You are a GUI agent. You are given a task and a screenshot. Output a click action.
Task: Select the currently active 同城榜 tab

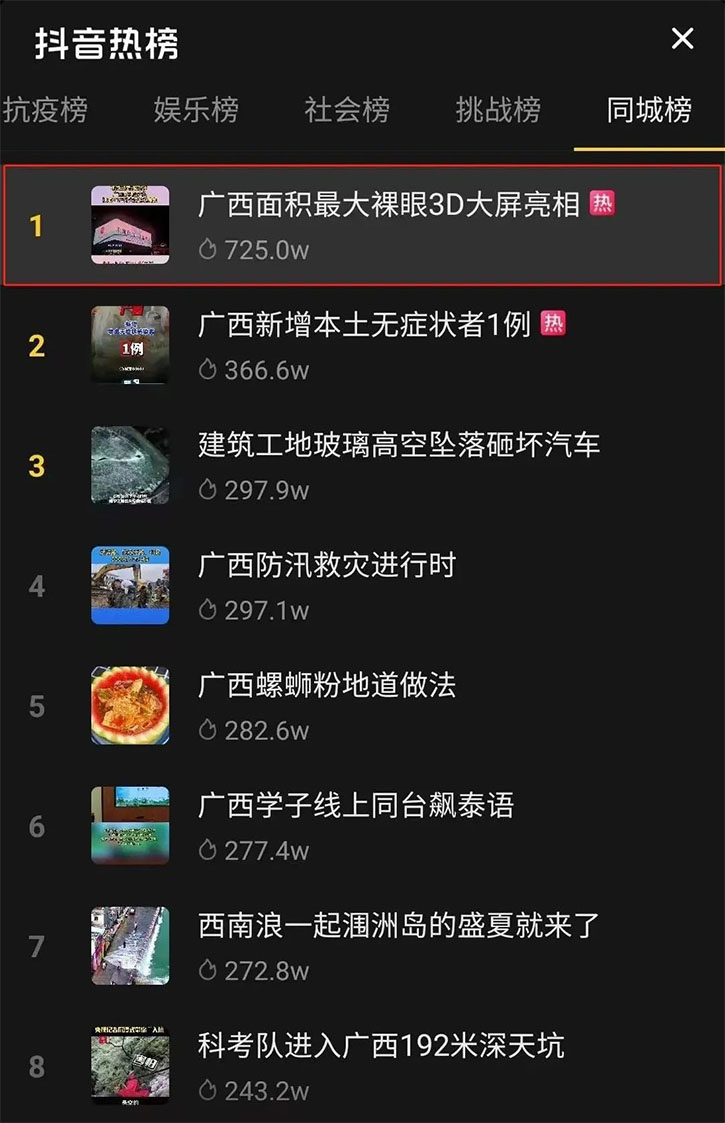[646, 110]
